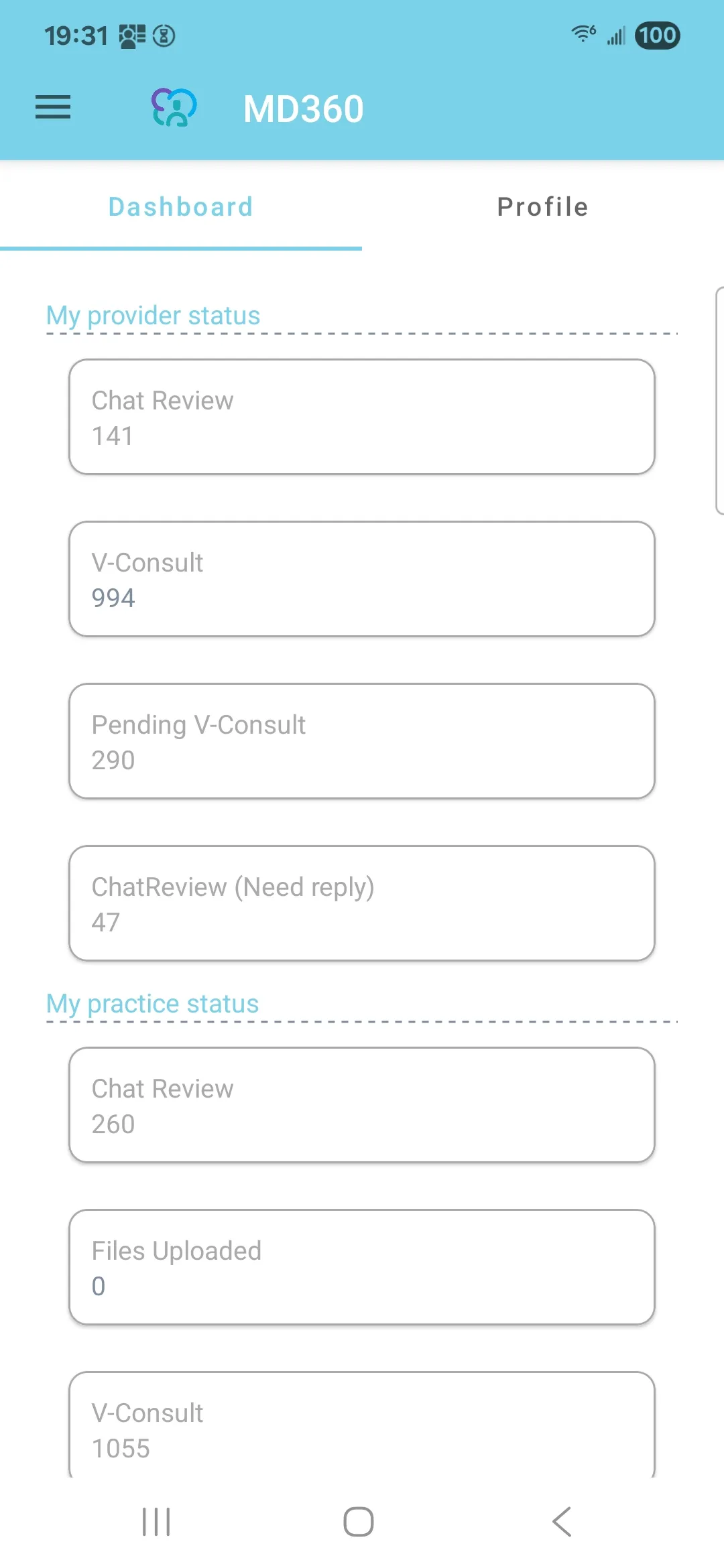724x1568 pixels.
Task: View the Files Uploaded card
Action: click(362, 1267)
